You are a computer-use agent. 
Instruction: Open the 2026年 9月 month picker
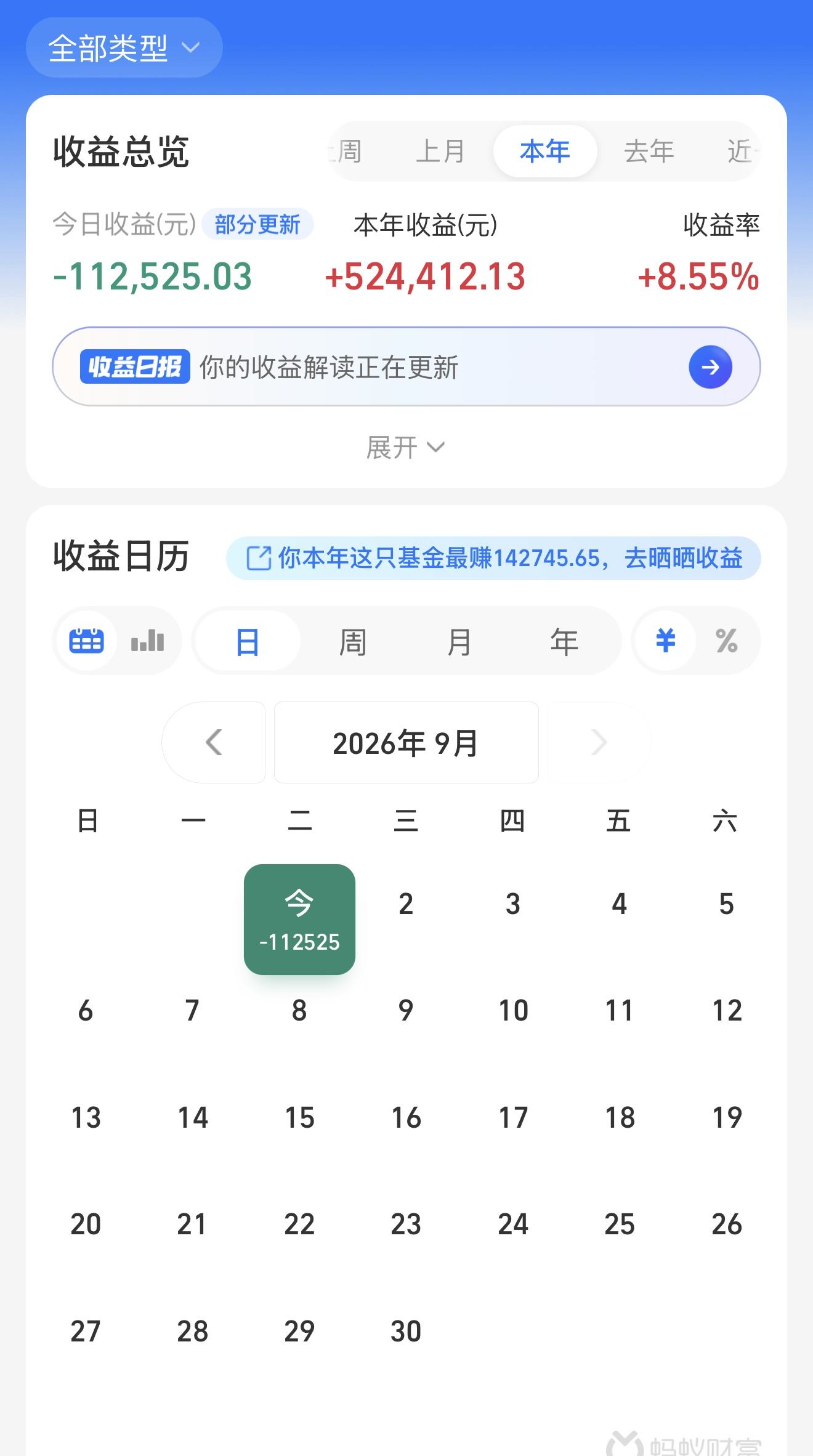[x=406, y=742]
